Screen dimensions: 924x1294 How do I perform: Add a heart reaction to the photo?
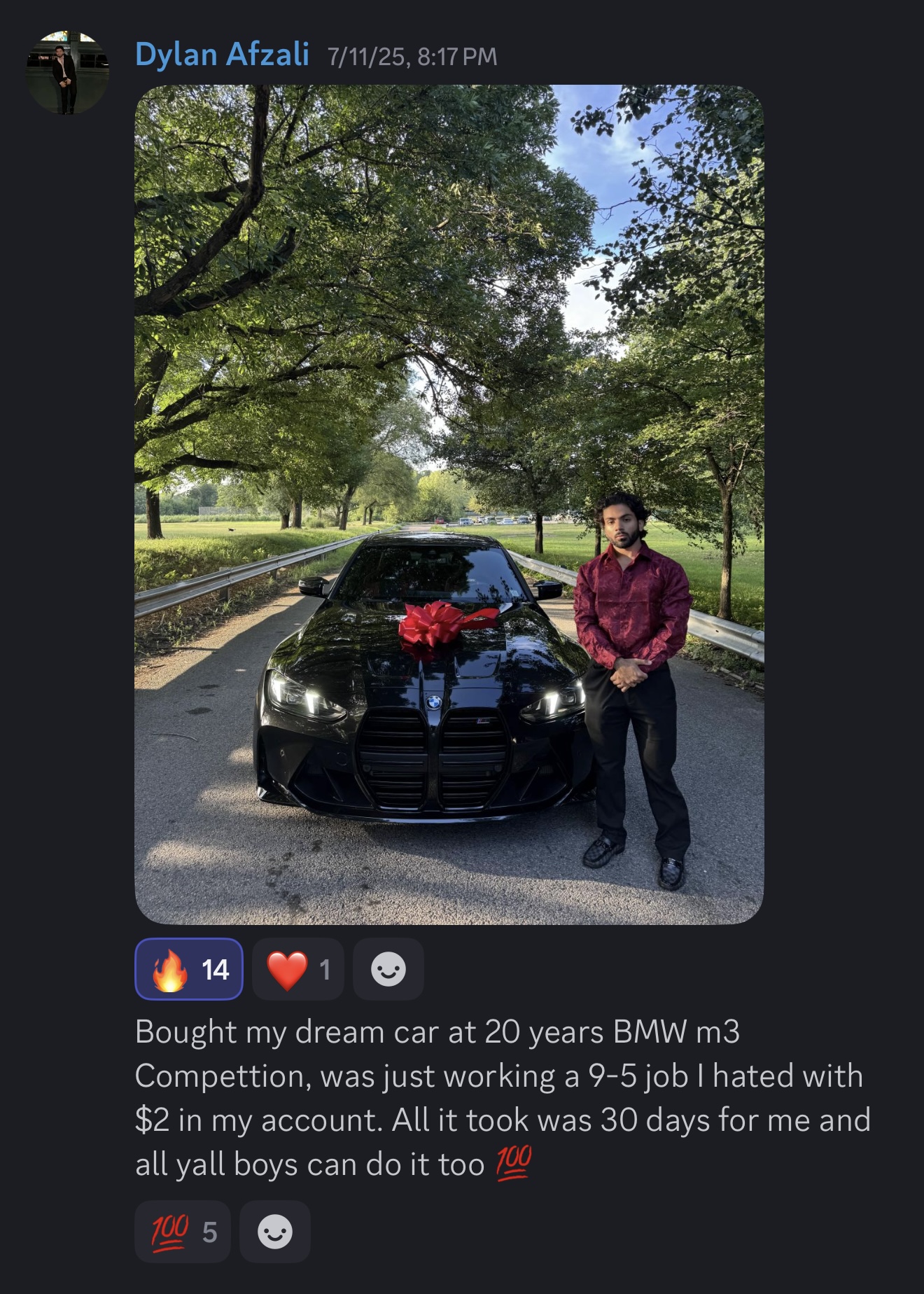[297, 969]
